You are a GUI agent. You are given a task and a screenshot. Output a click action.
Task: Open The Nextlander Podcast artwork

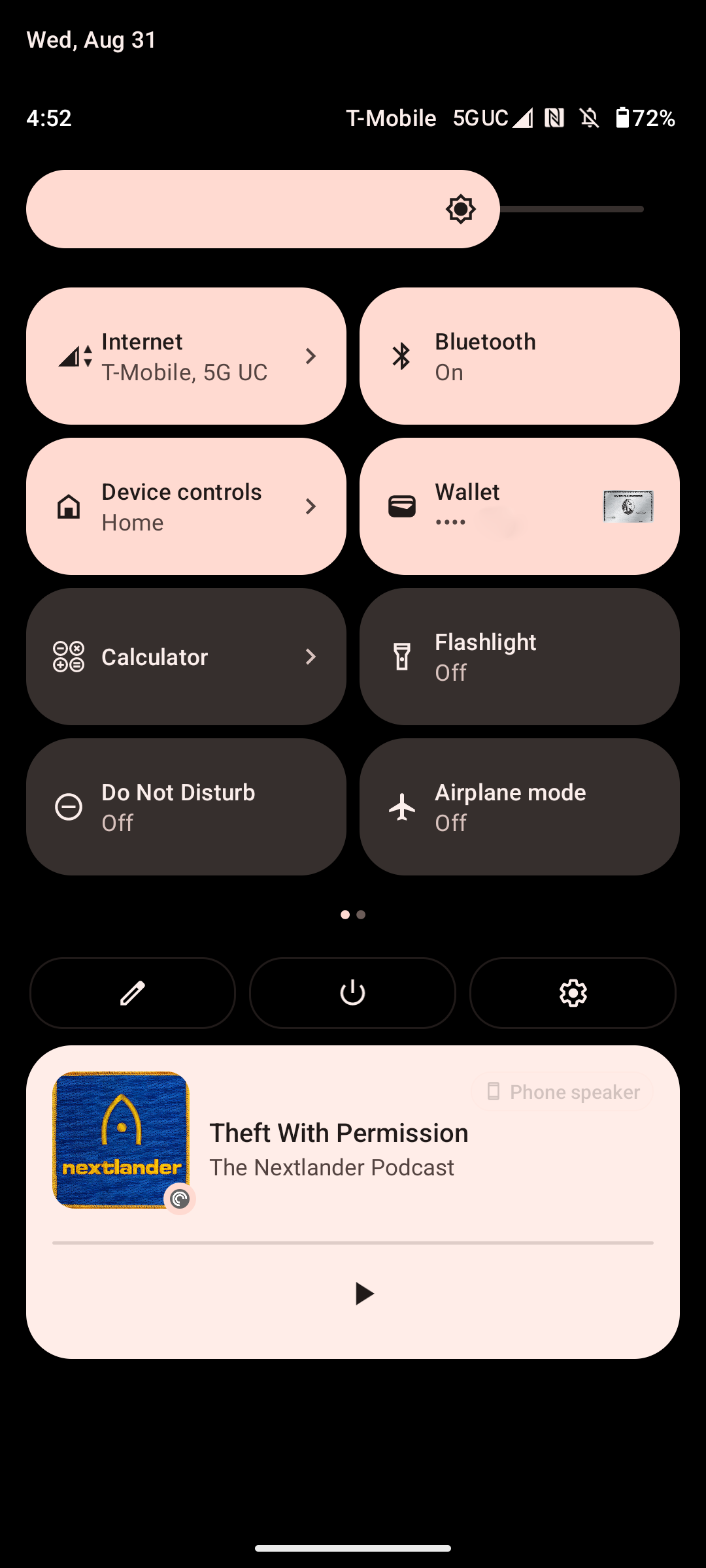[x=121, y=1140]
